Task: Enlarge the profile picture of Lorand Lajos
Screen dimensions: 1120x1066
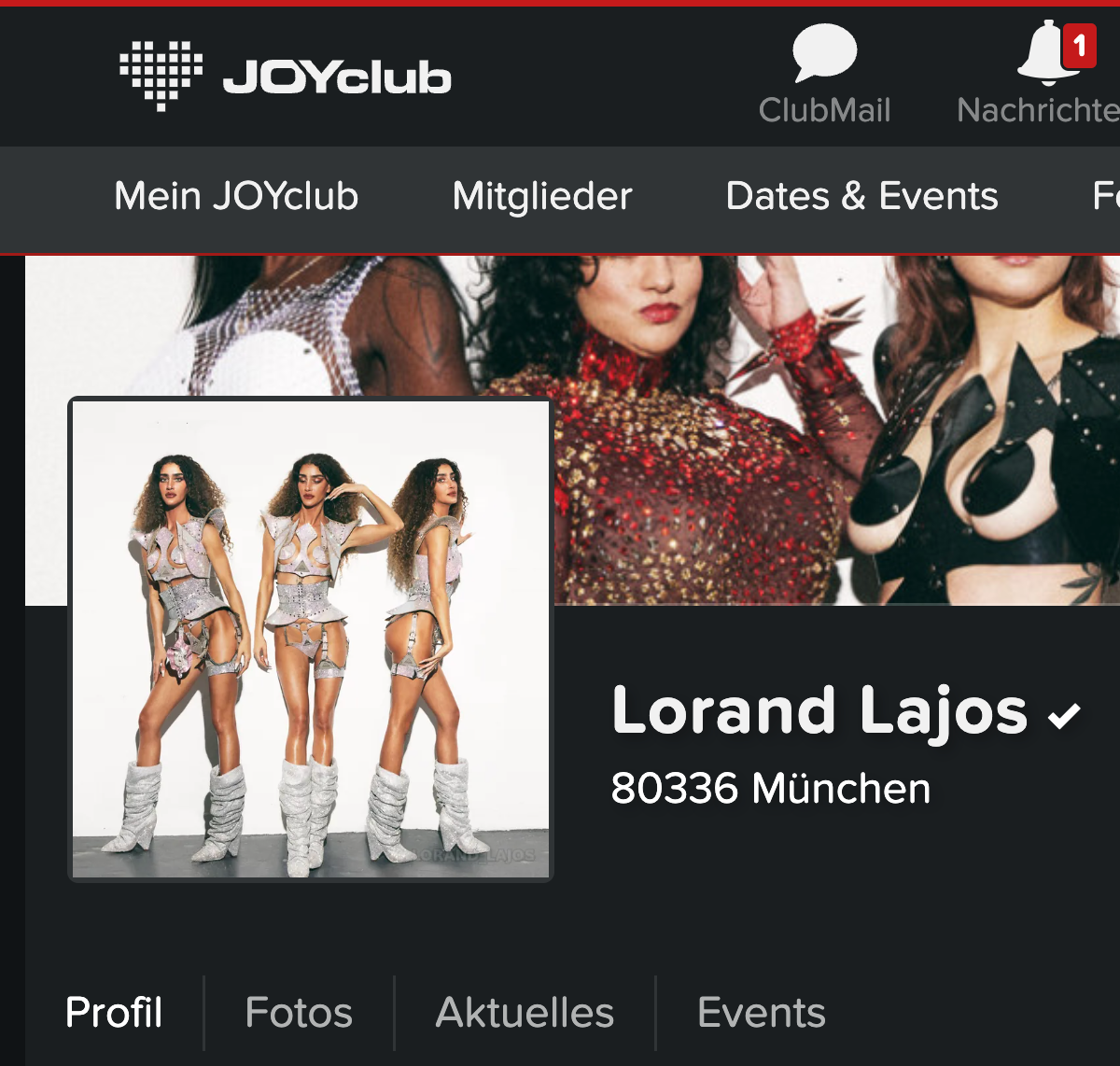Action: [311, 639]
